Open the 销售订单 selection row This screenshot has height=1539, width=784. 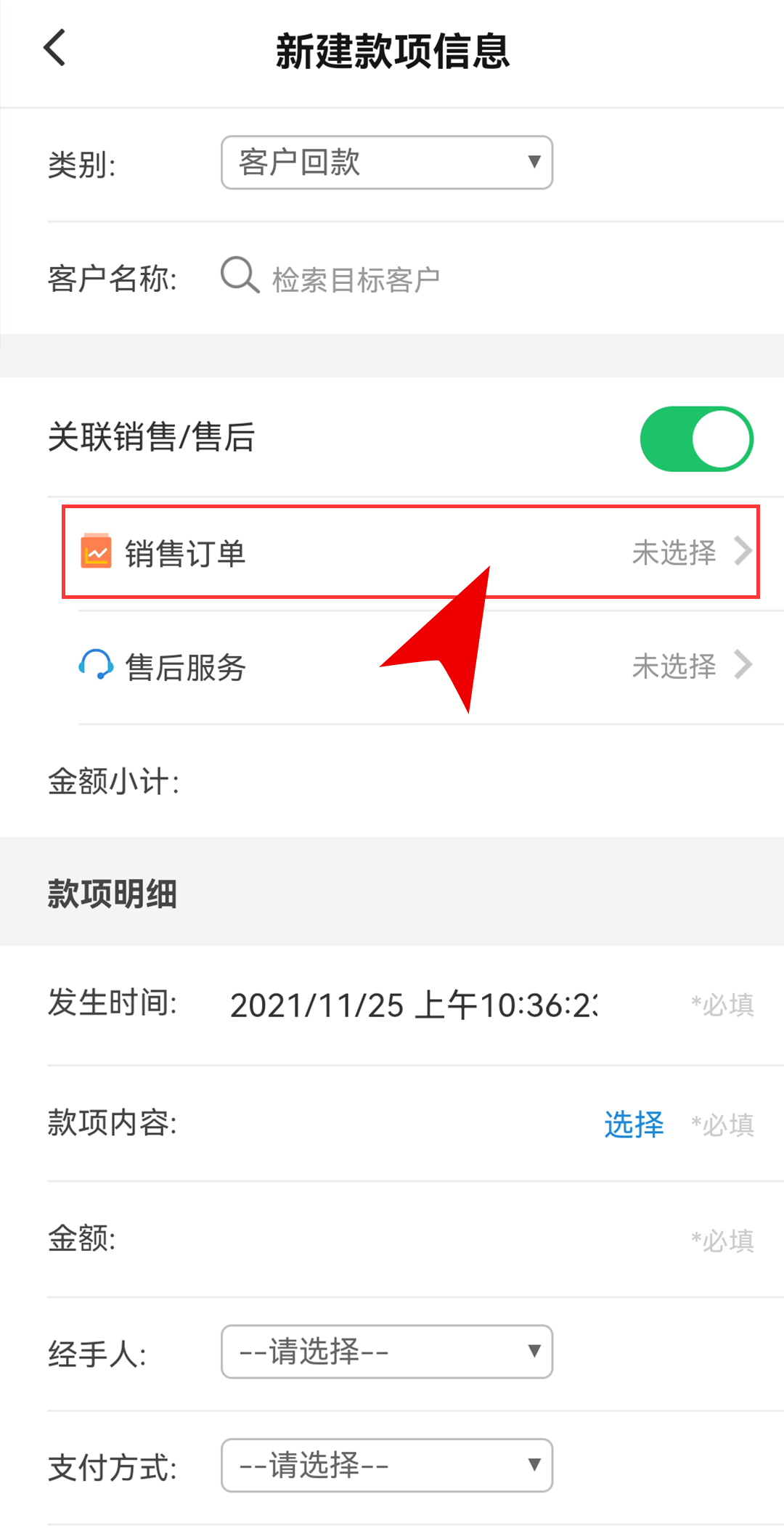(410, 552)
